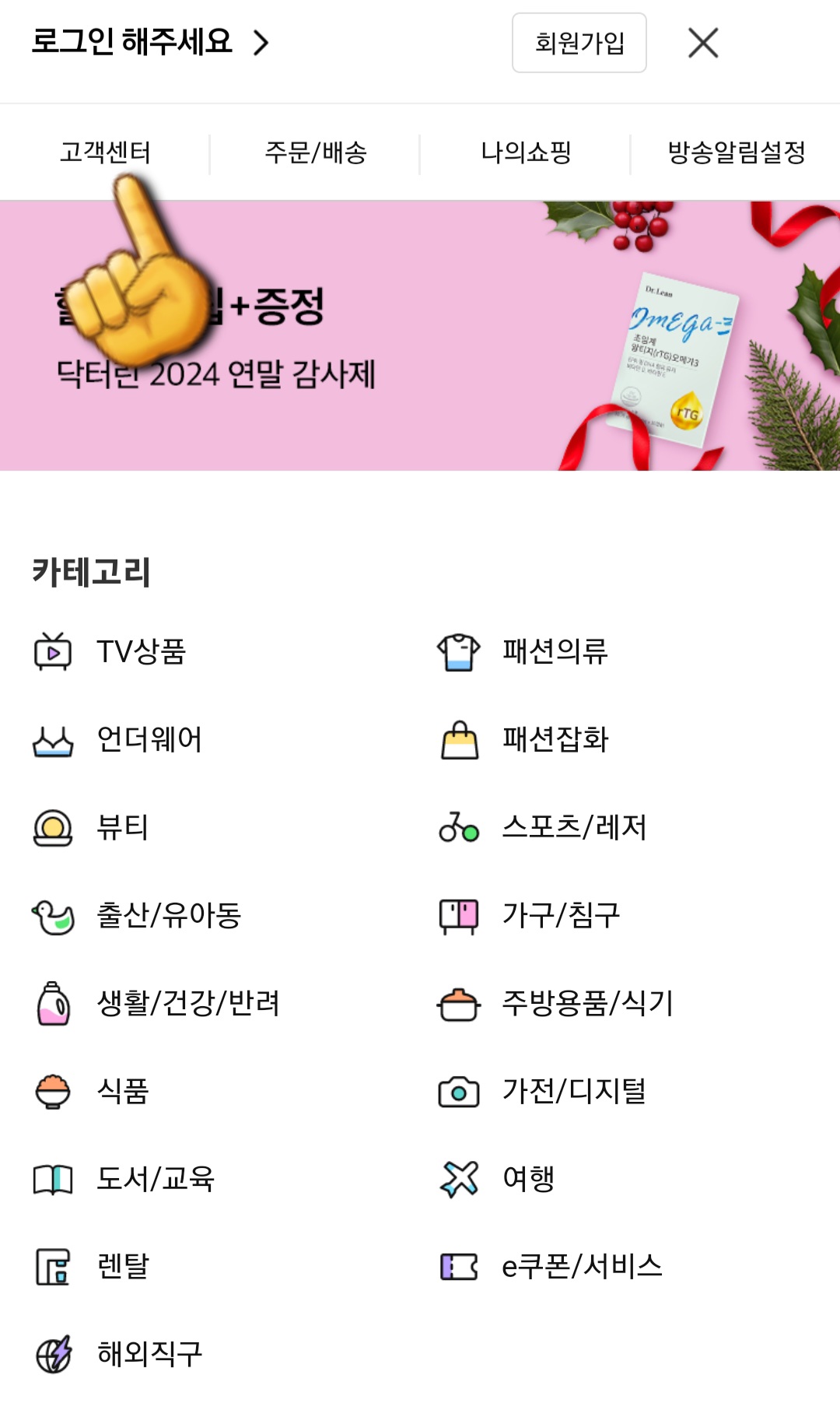
Task: Click the 회원가입 signup button
Action: [578, 44]
